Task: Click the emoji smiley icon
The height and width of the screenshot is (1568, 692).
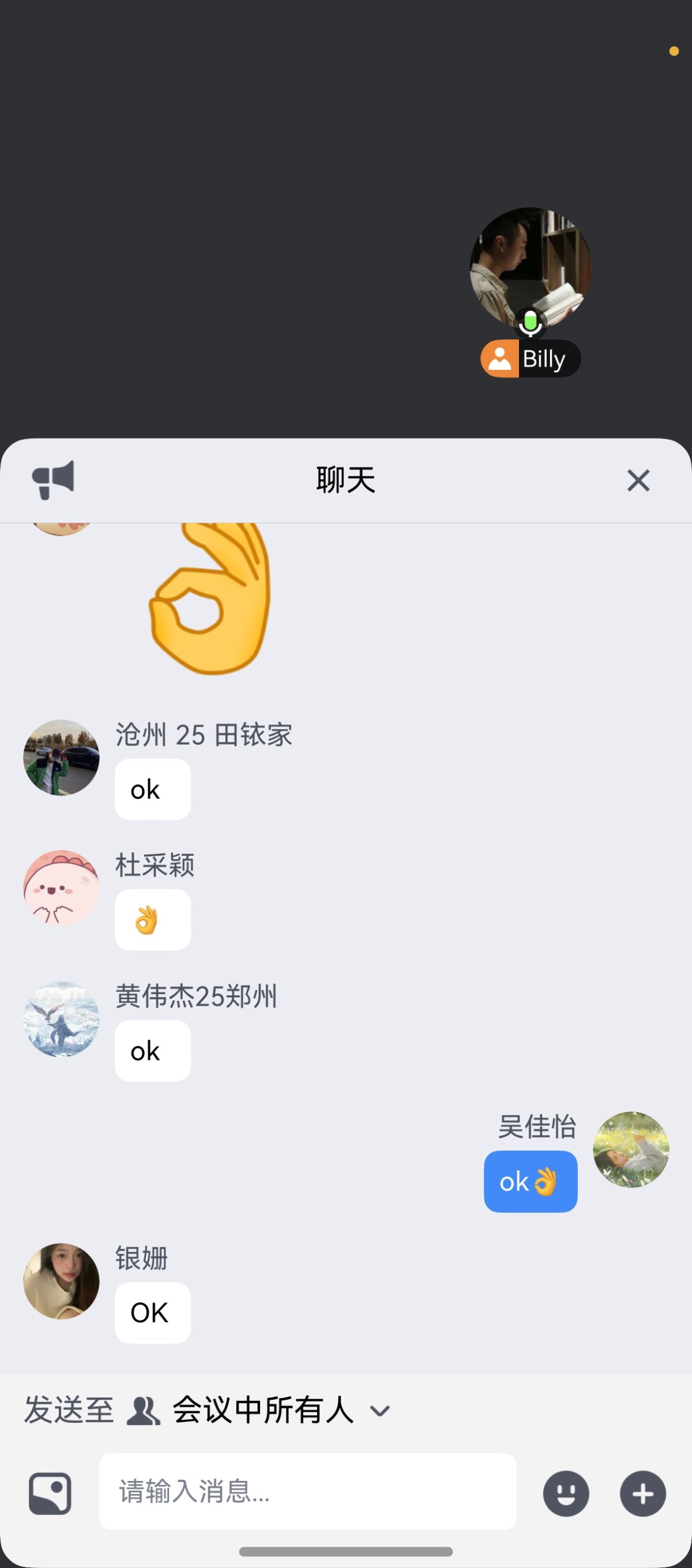Action: 566,1494
